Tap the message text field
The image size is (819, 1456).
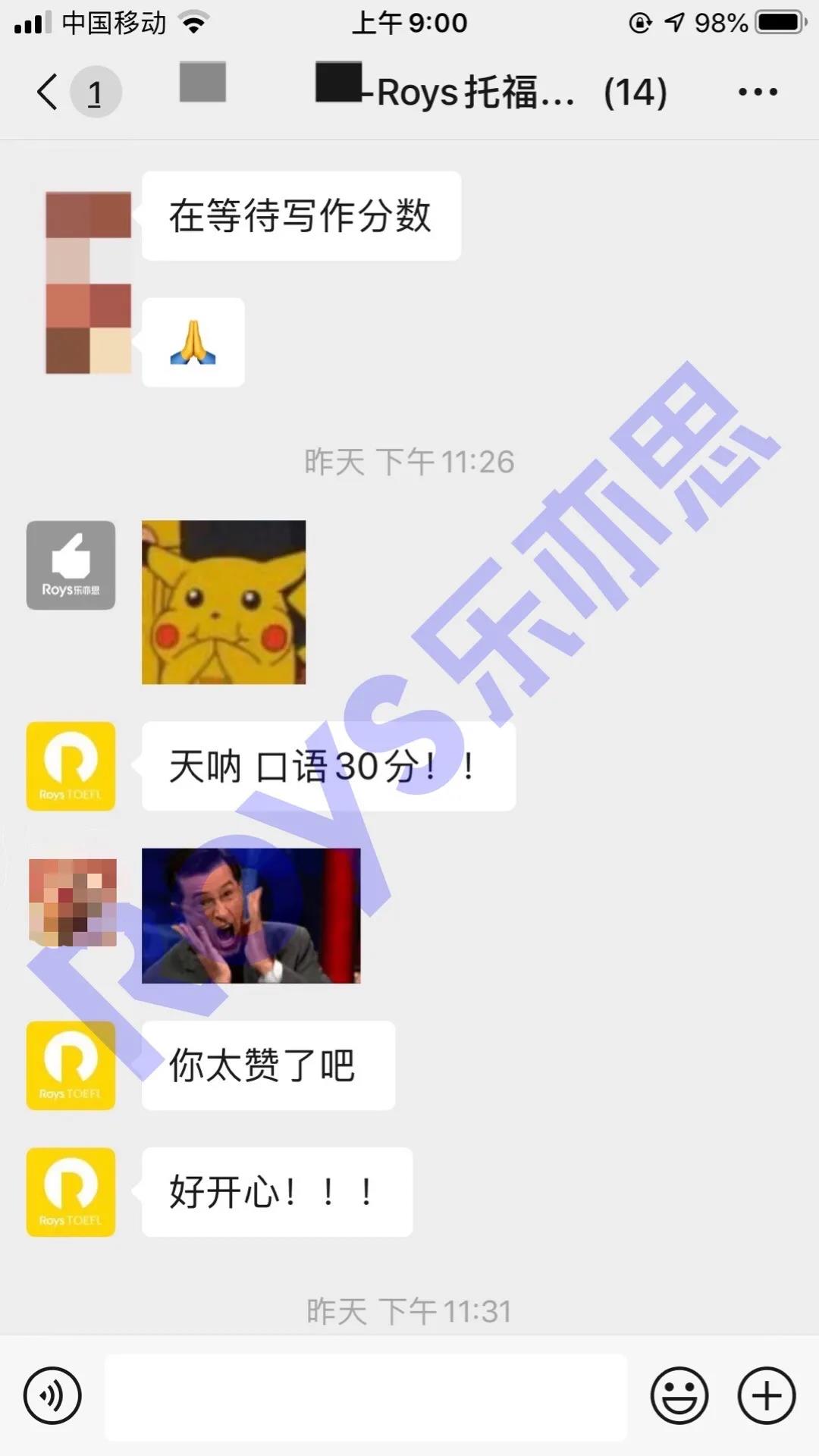pyautogui.click(x=366, y=1397)
